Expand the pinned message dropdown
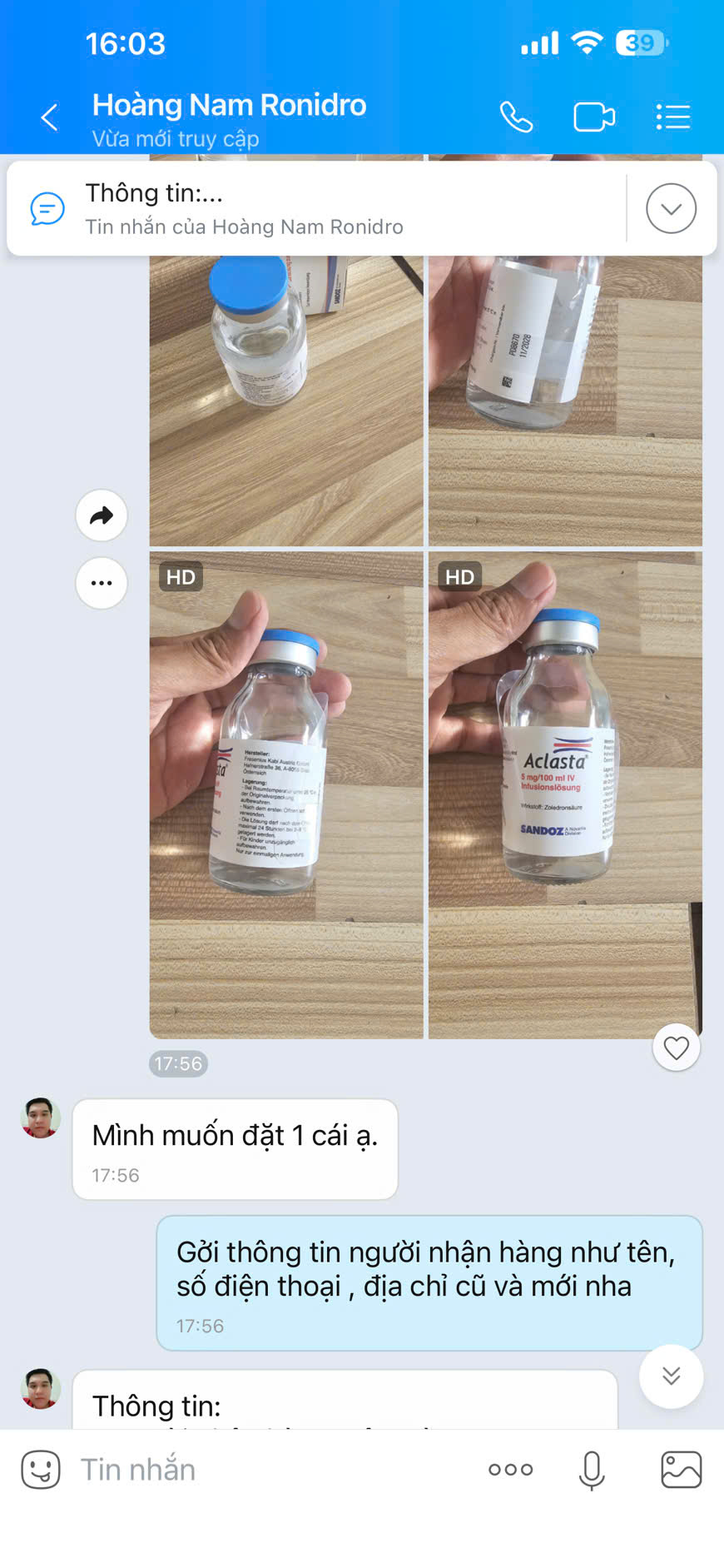Image resolution: width=724 pixels, height=1568 pixels. 671,208
